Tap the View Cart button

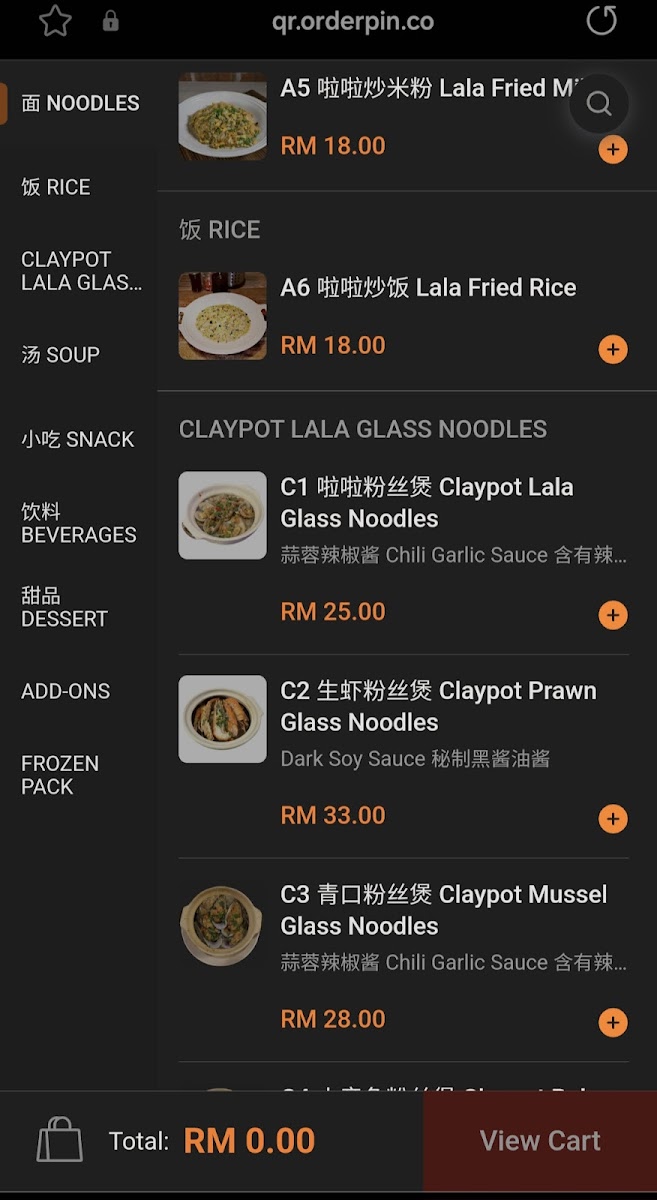(x=540, y=1141)
